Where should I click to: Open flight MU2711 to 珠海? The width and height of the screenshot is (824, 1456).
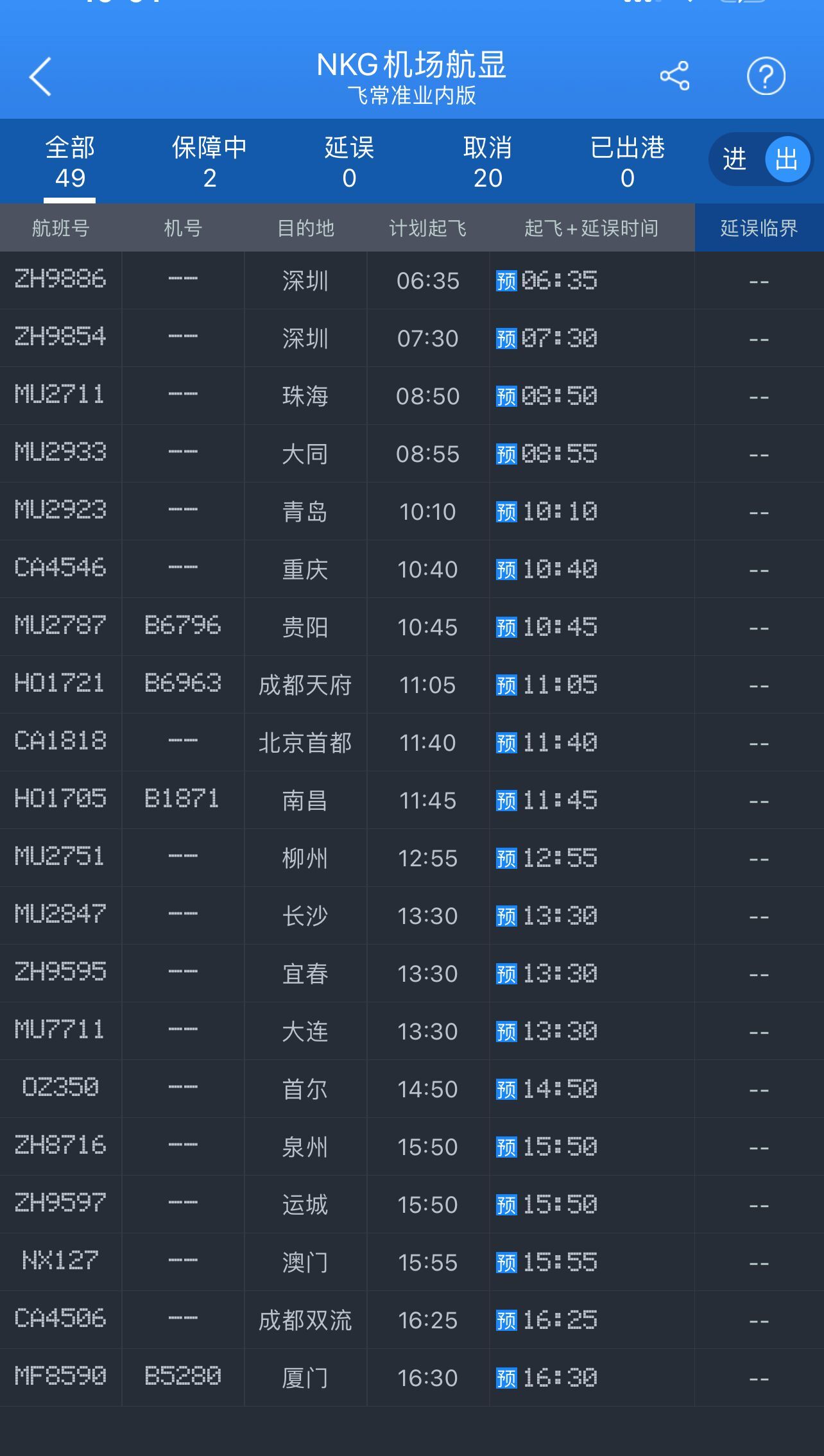[x=60, y=396]
